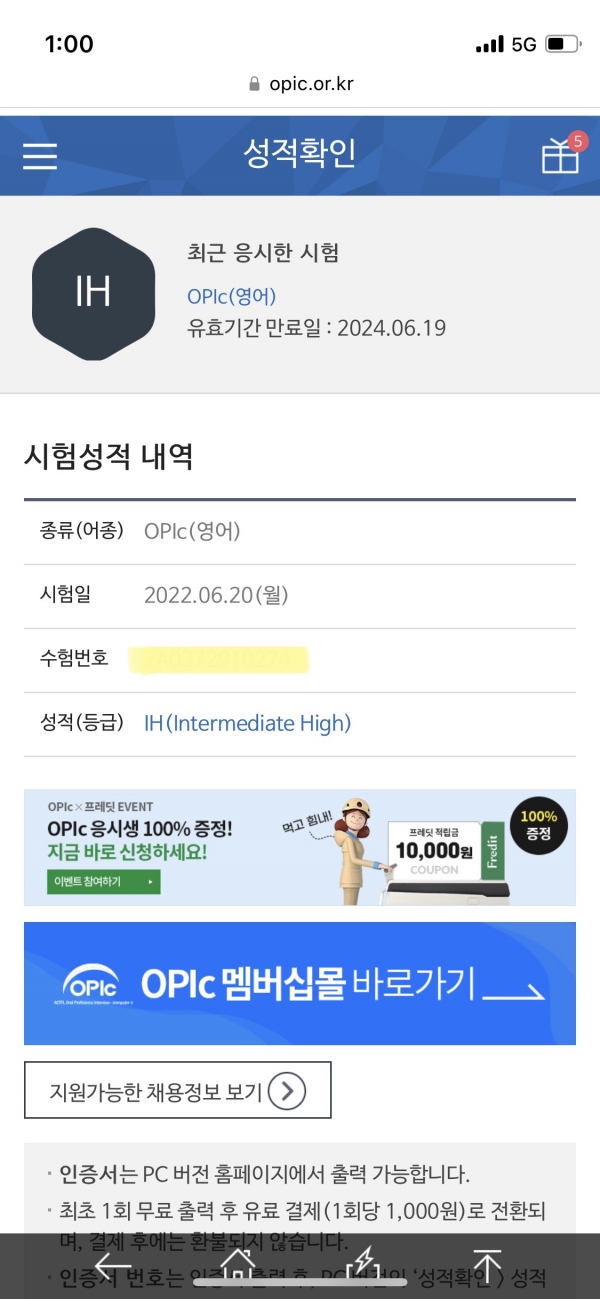Go back using the bottom left arrow
The width and height of the screenshot is (600, 1299).
[113, 1264]
